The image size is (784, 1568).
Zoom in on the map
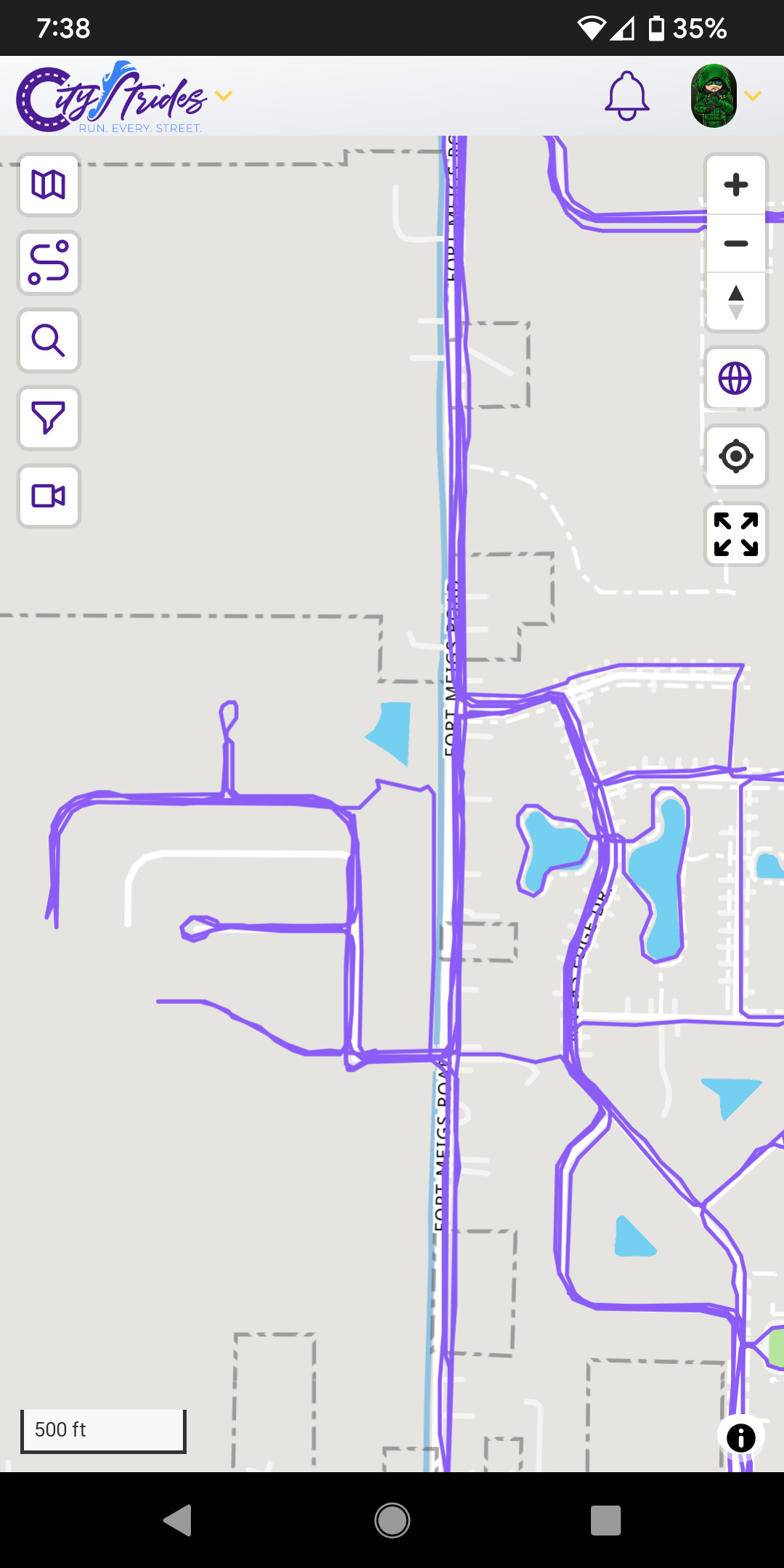(736, 184)
